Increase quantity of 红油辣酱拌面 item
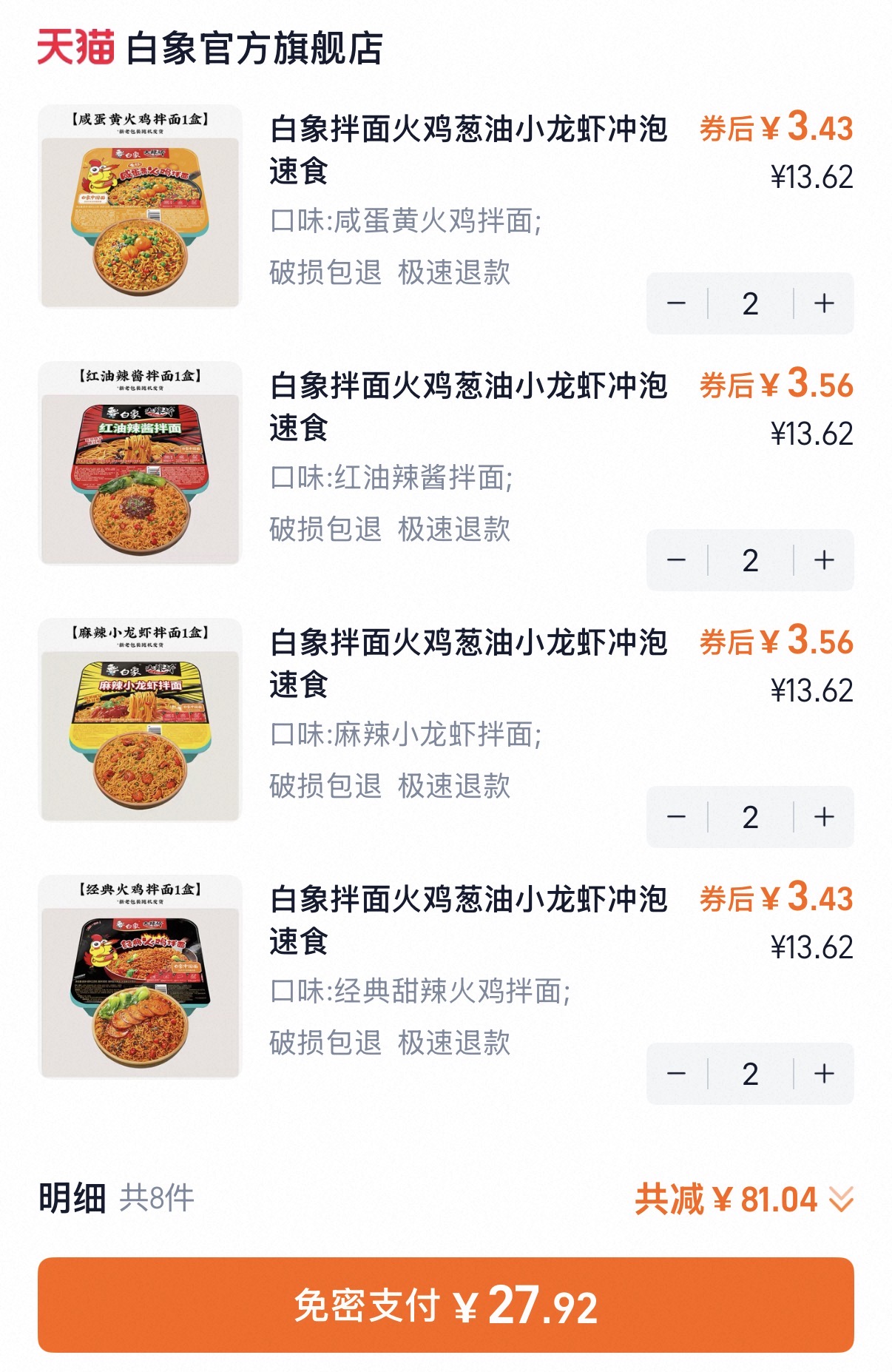The height and width of the screenshot is (1372, 892). tap(823, 560)
